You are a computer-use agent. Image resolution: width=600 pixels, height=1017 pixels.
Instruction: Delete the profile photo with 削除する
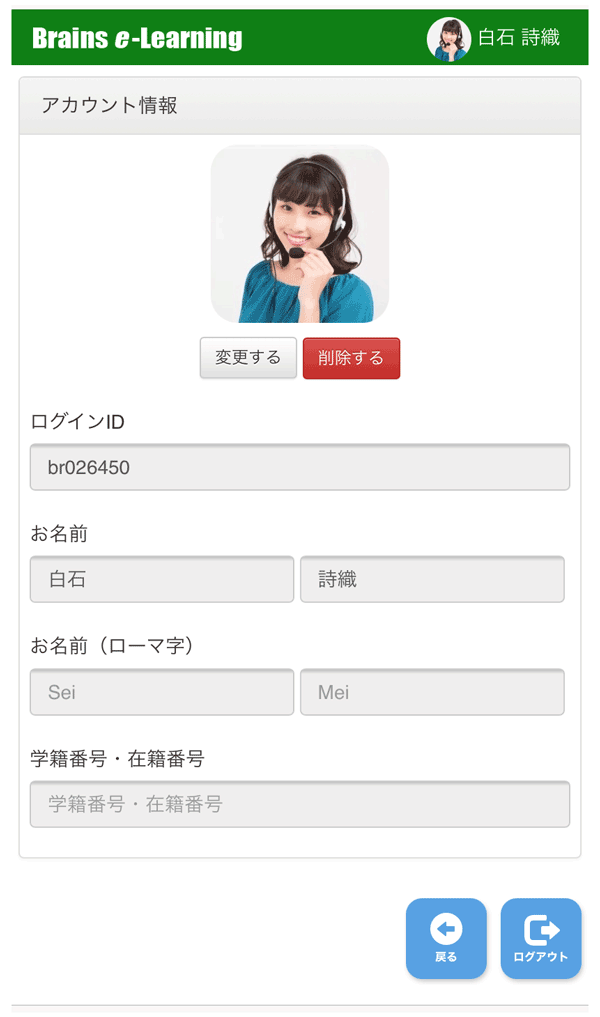(x=351, y=357)
